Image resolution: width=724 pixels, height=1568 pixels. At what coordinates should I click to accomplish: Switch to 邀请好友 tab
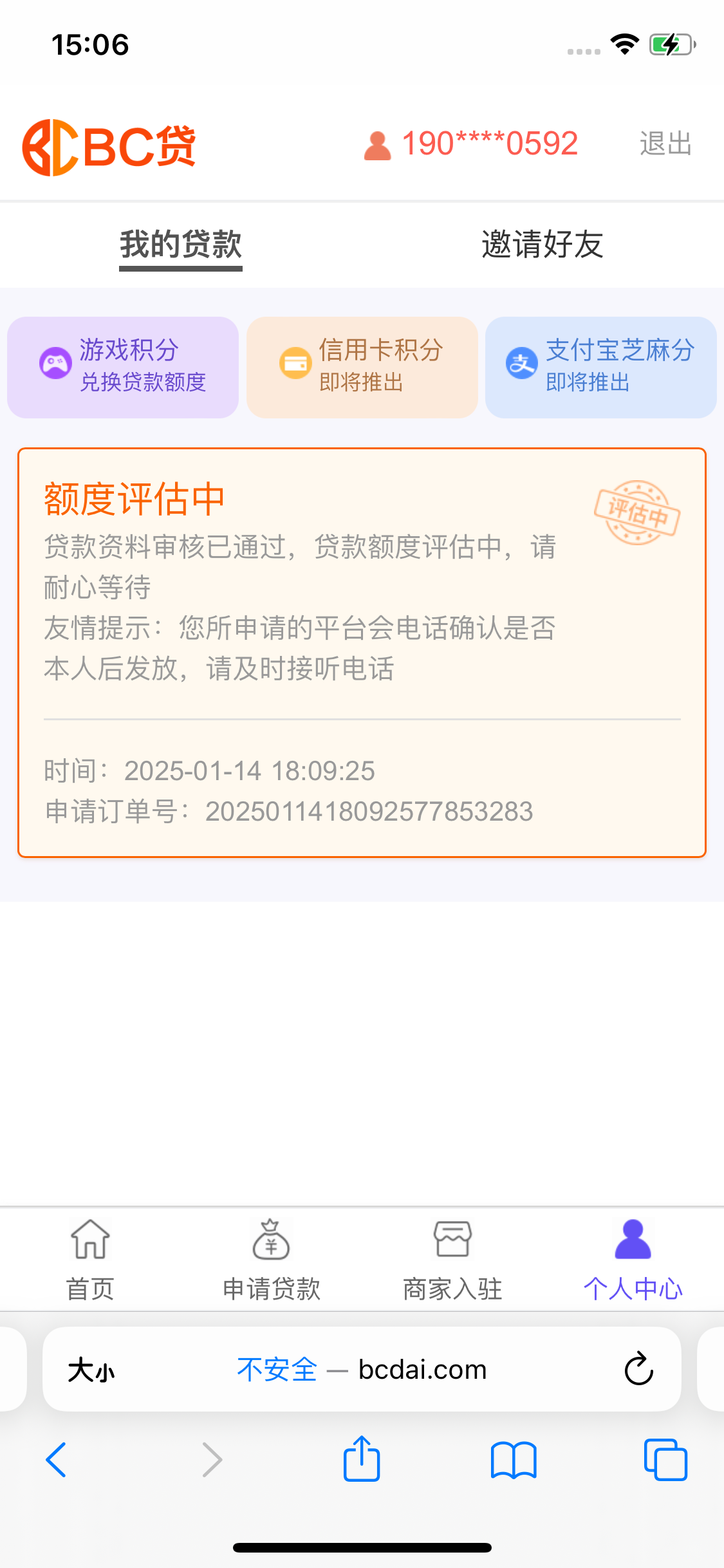click(x=543, y=245)
